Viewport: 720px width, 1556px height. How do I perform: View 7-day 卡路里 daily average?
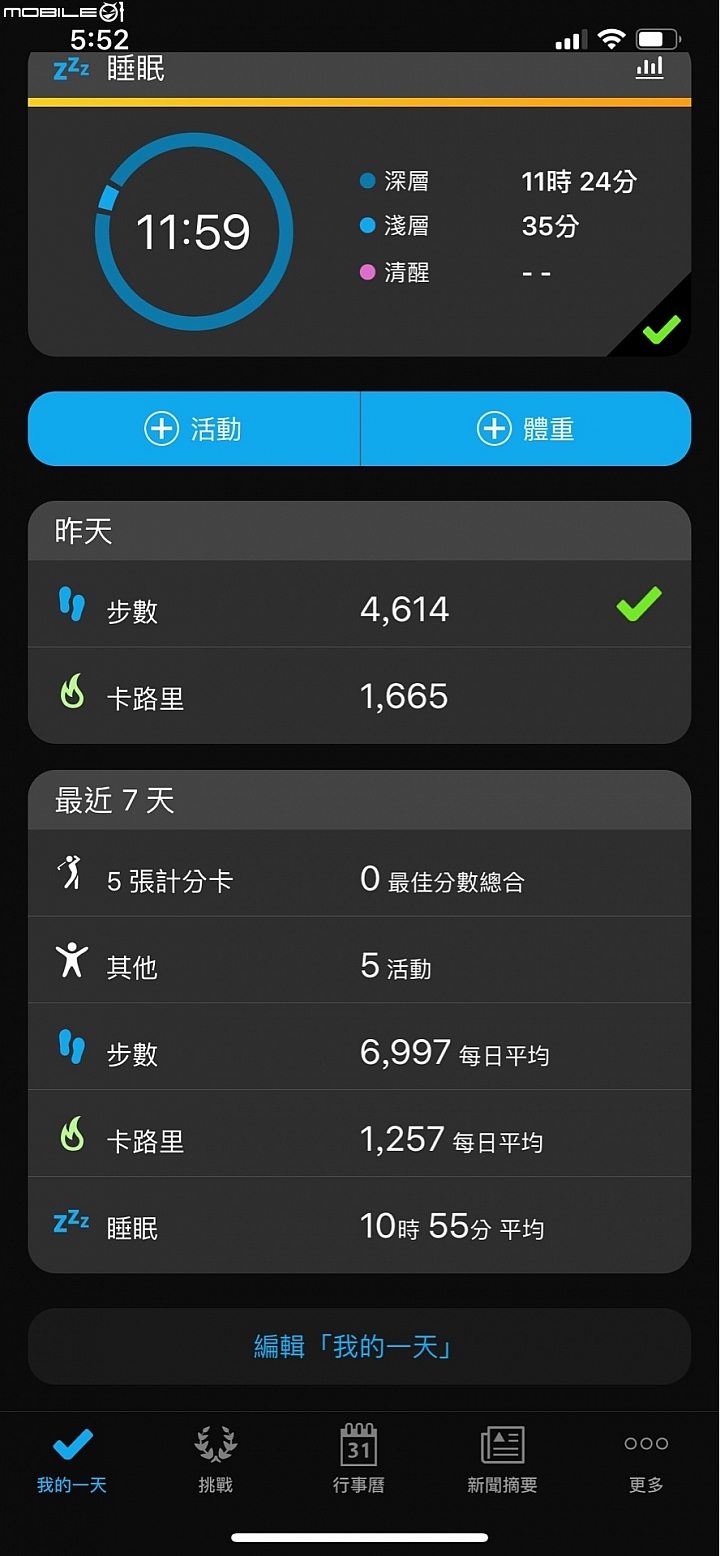(358, 1138)
